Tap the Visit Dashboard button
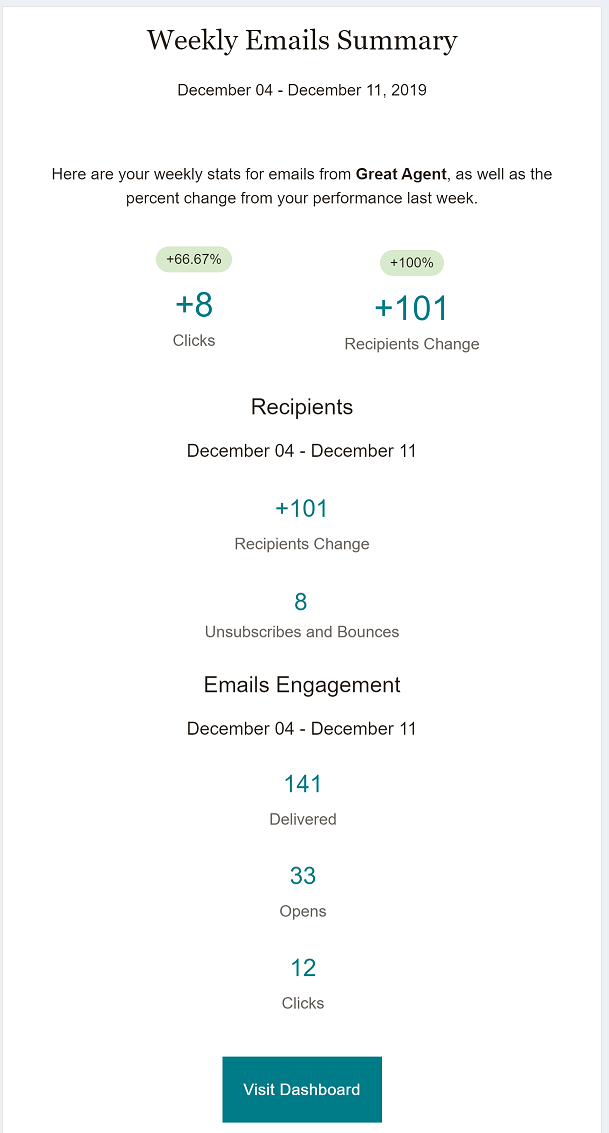Screen dimensions: 609x1133 pyautogui.click(x=302, y=1089)
